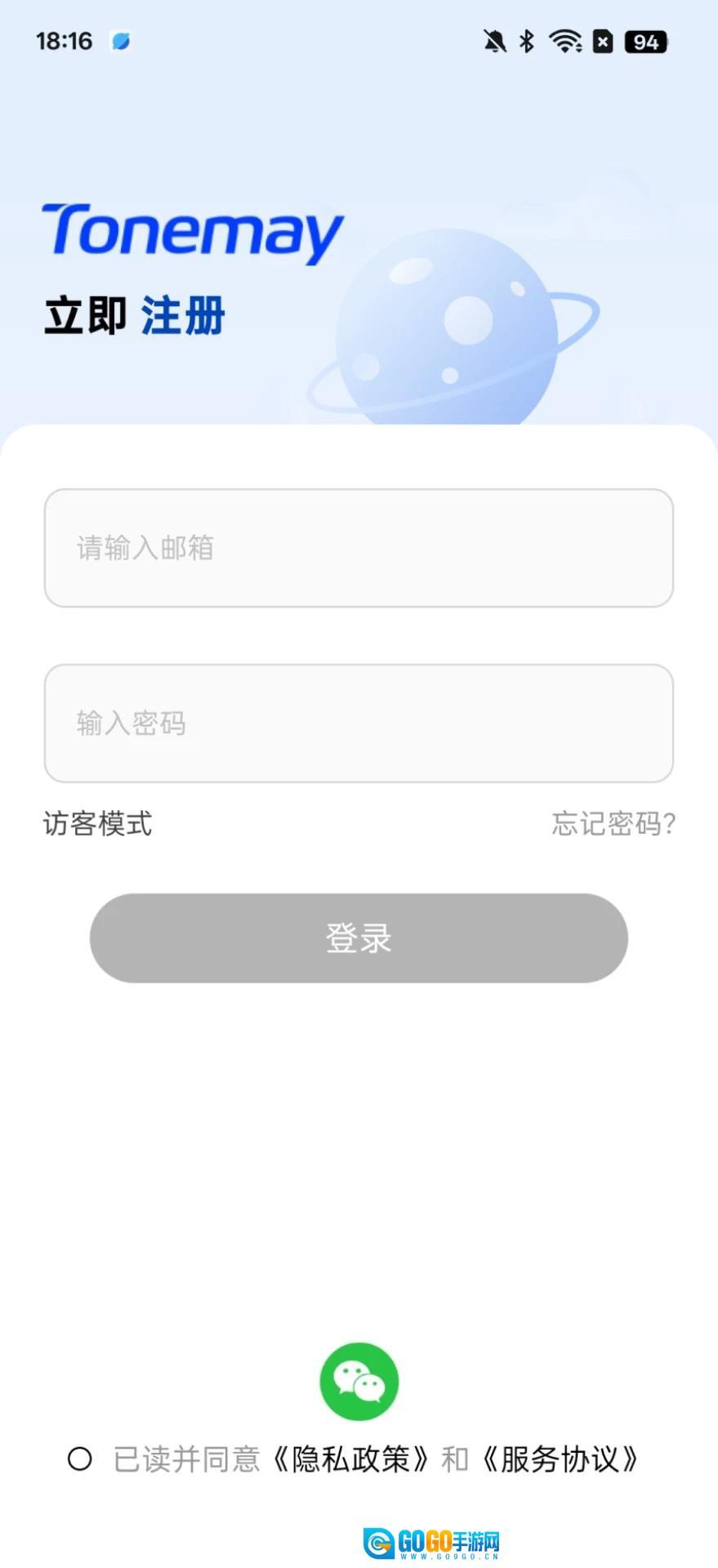This screenshot has width=718, height=1568.
Task: Select the 输入密码 password field
Action: pyautogui.click(x=359, y=723)
